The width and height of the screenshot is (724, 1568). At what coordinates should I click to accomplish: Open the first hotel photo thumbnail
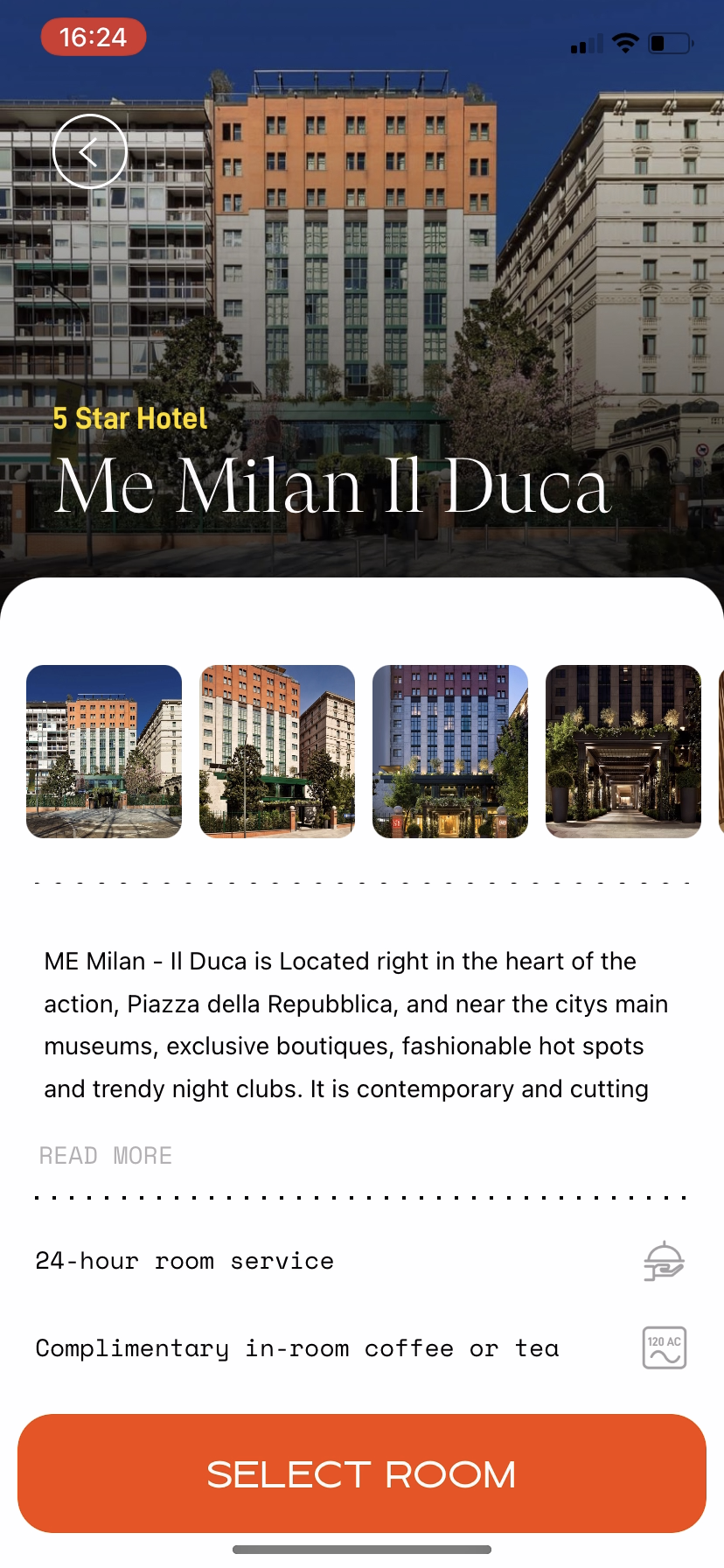[104, 752]
